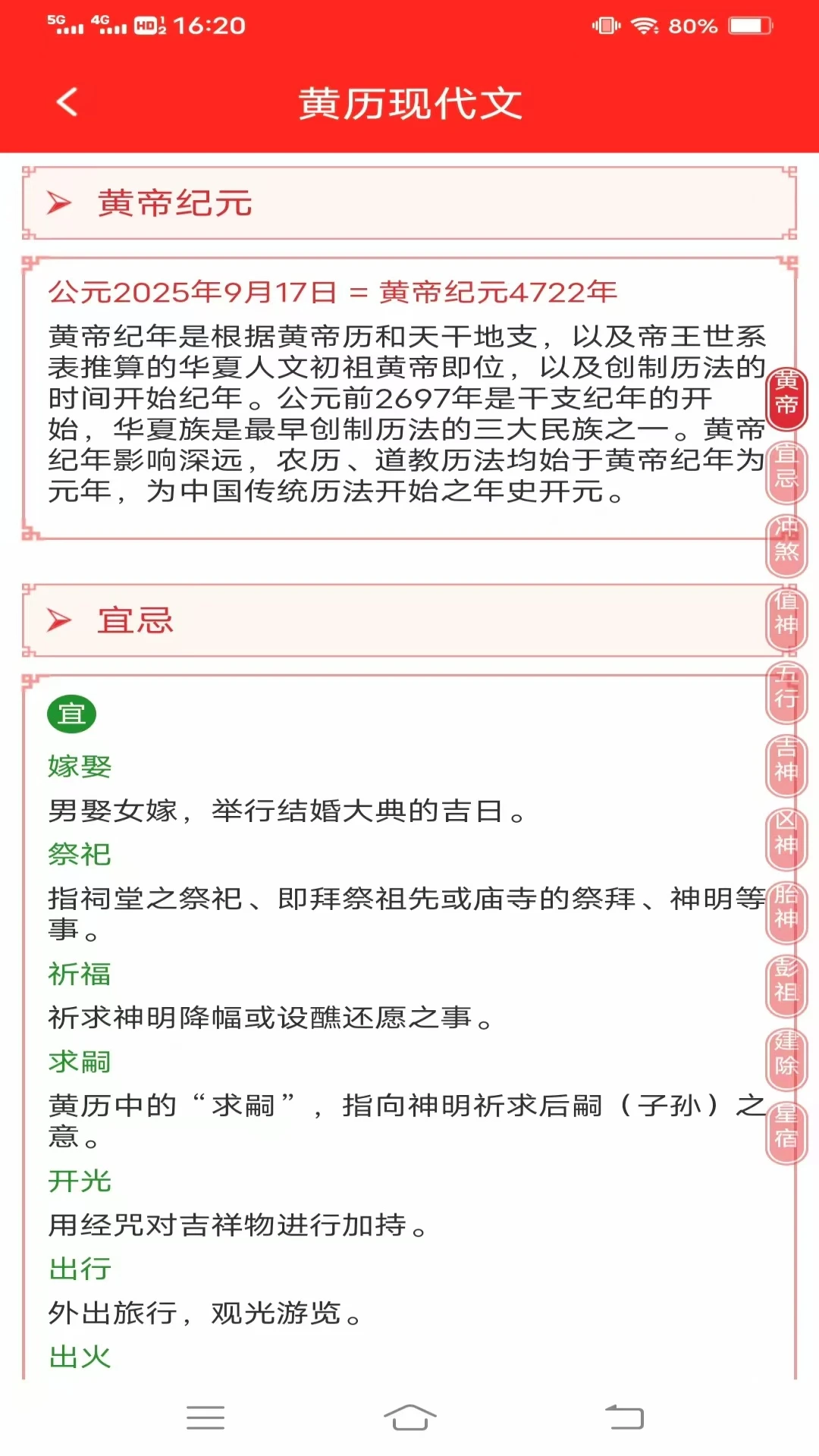
Task: Jump to the 冲煞 section
Action: pos(786,540)
